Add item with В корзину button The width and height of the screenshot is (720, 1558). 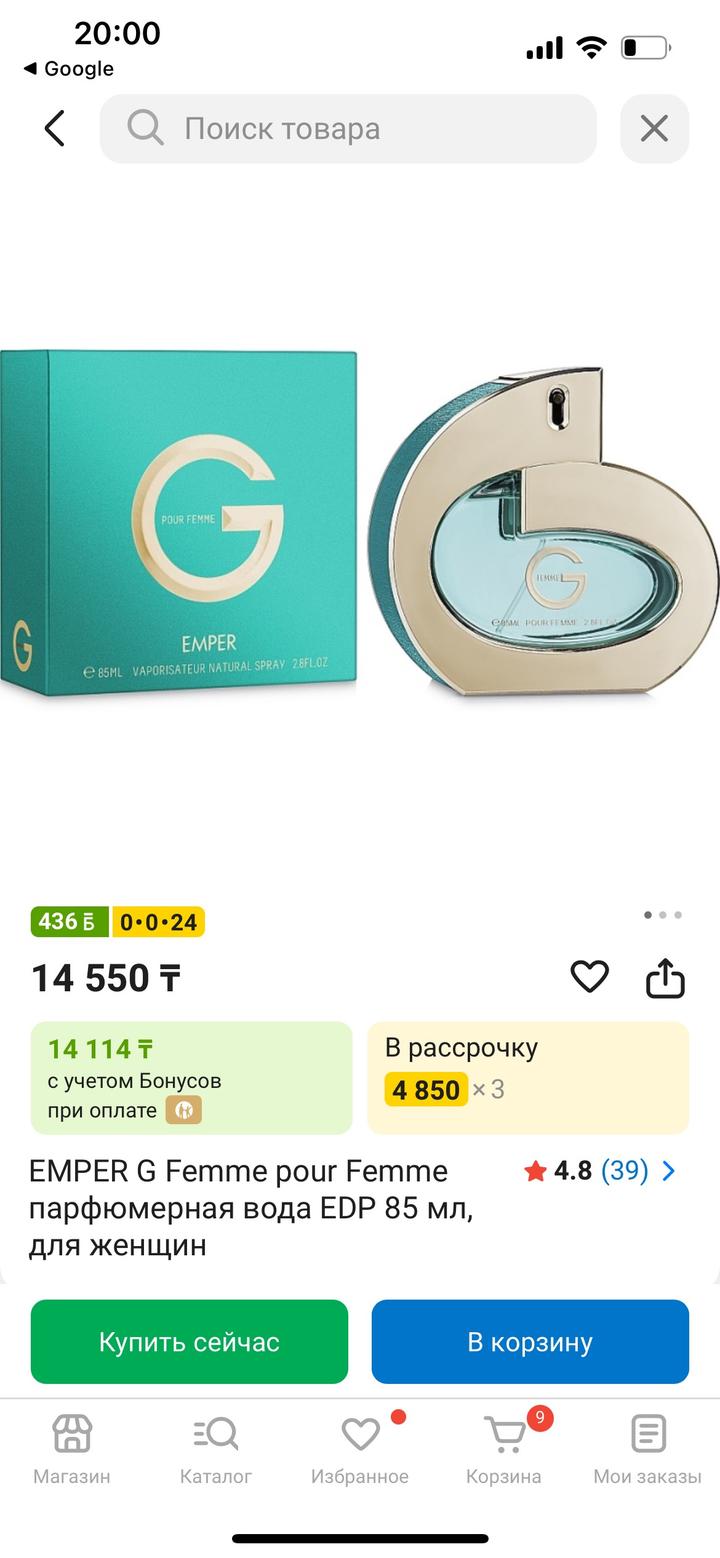(x=530, y=1341)
